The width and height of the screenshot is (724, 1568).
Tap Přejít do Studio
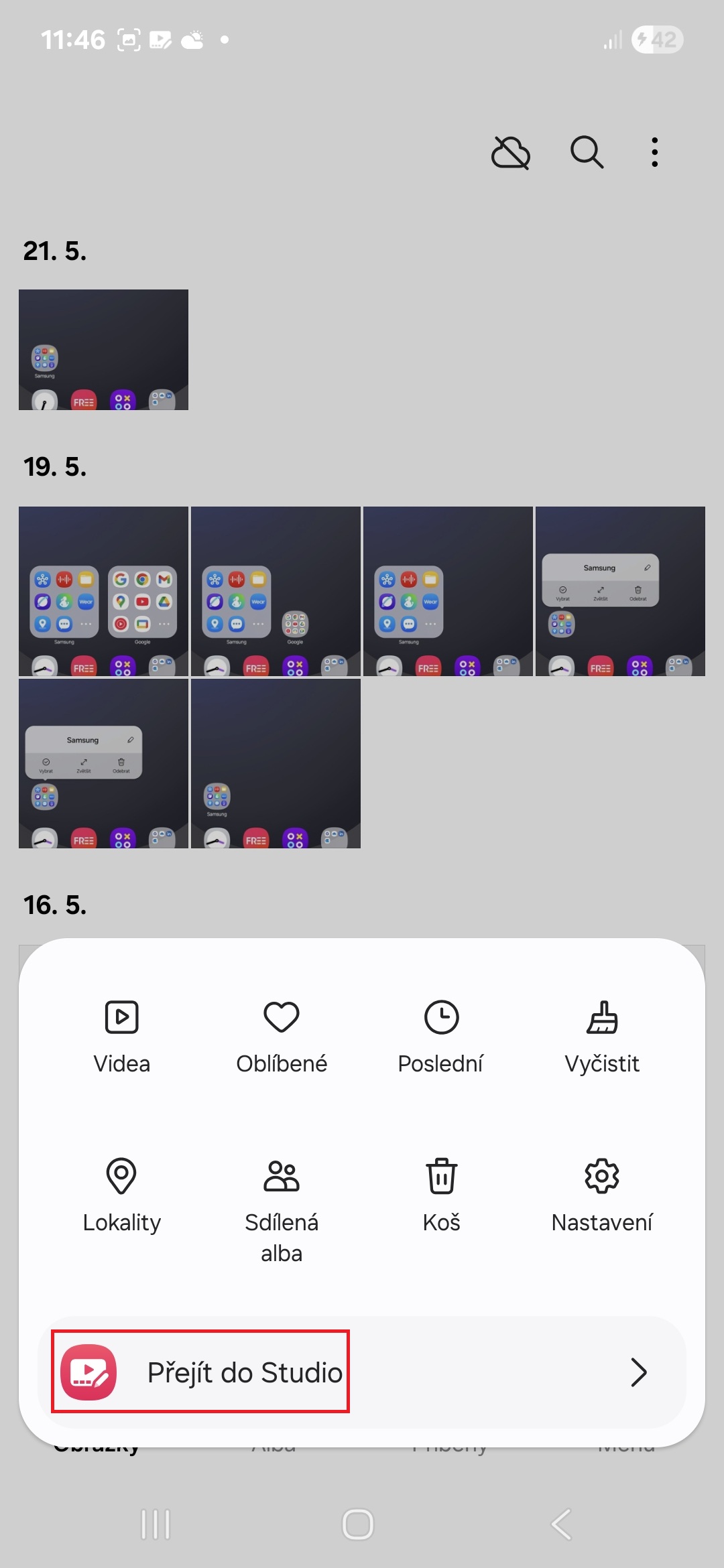point(362,1372)
